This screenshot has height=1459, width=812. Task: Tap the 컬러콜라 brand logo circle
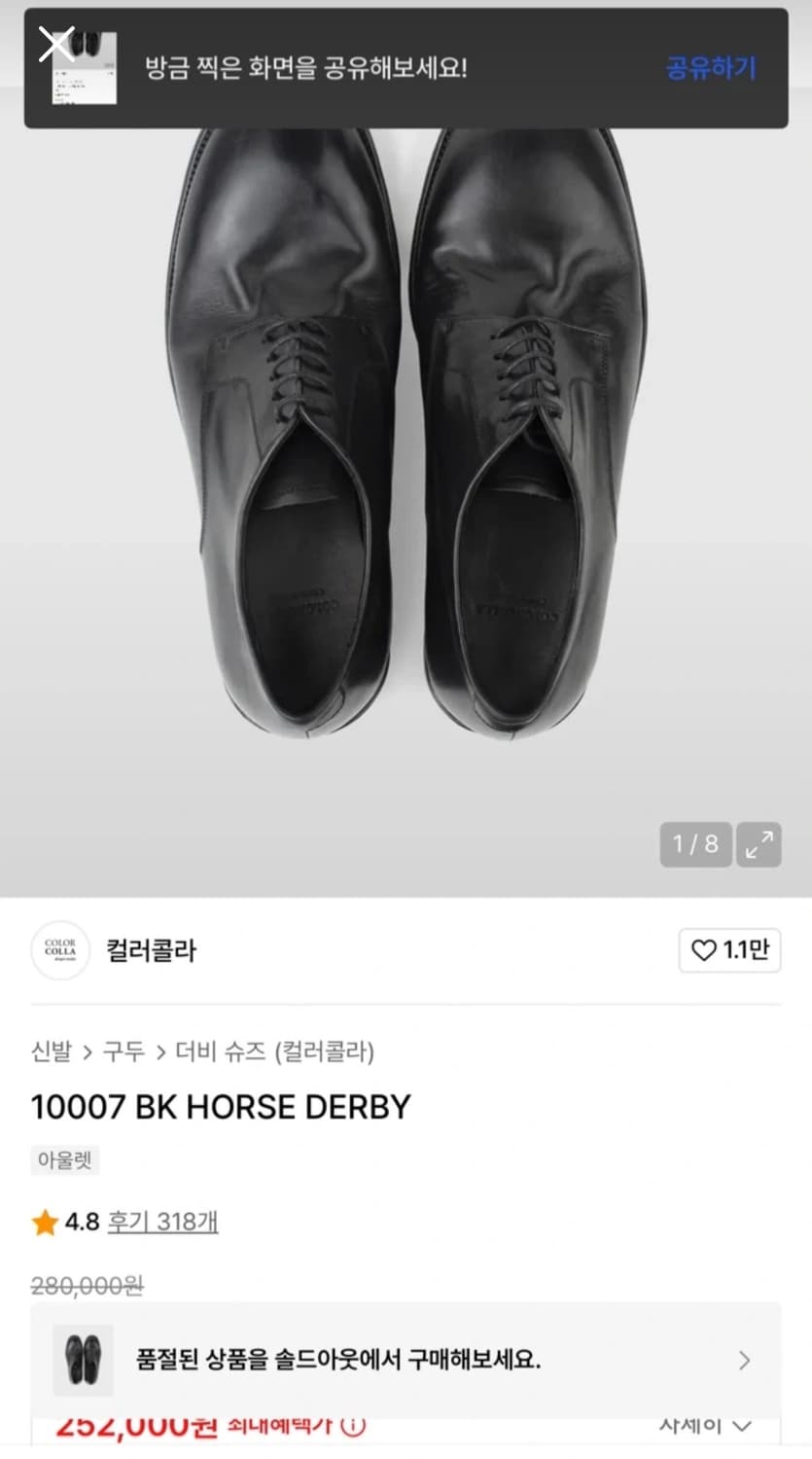60,951
